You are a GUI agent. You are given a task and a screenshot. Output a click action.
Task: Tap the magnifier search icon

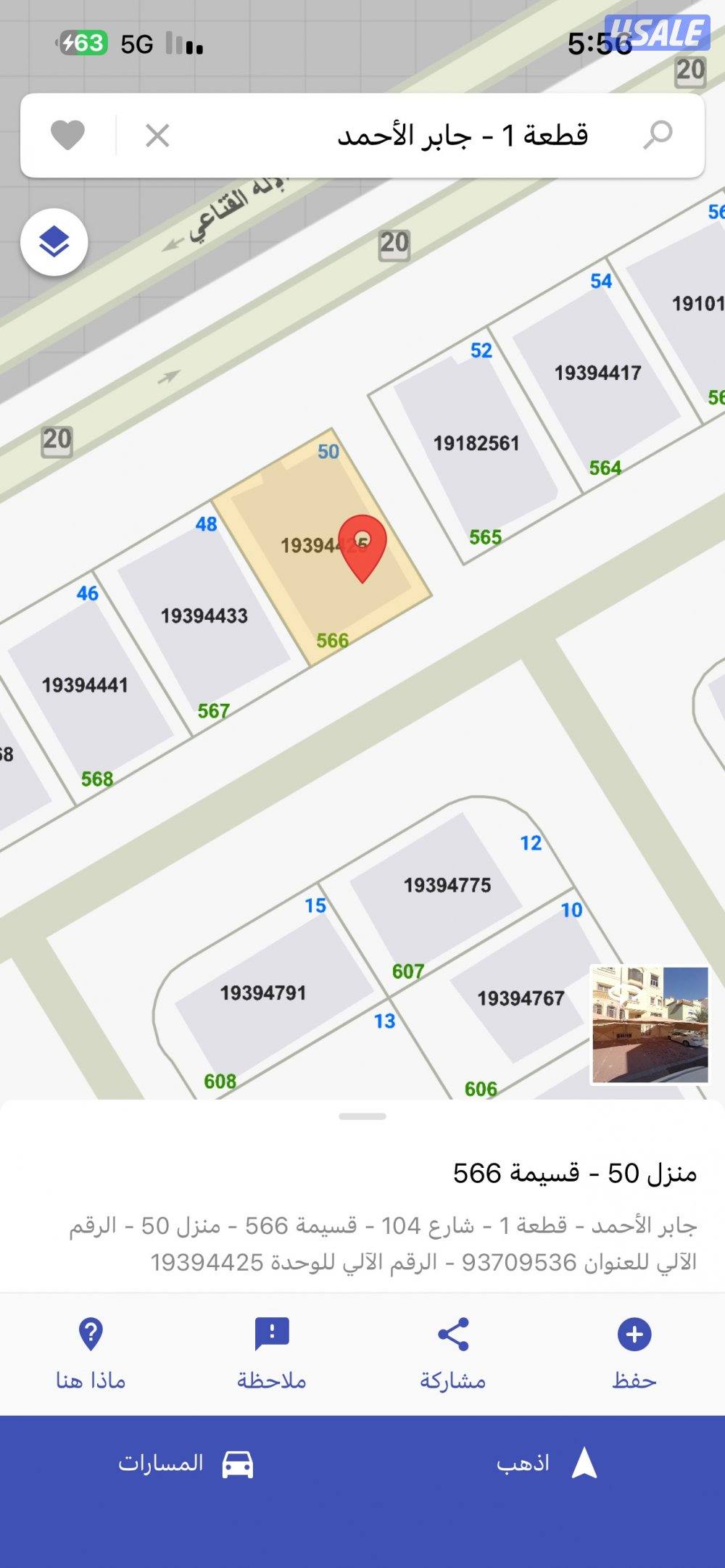(x=658, y=135)
